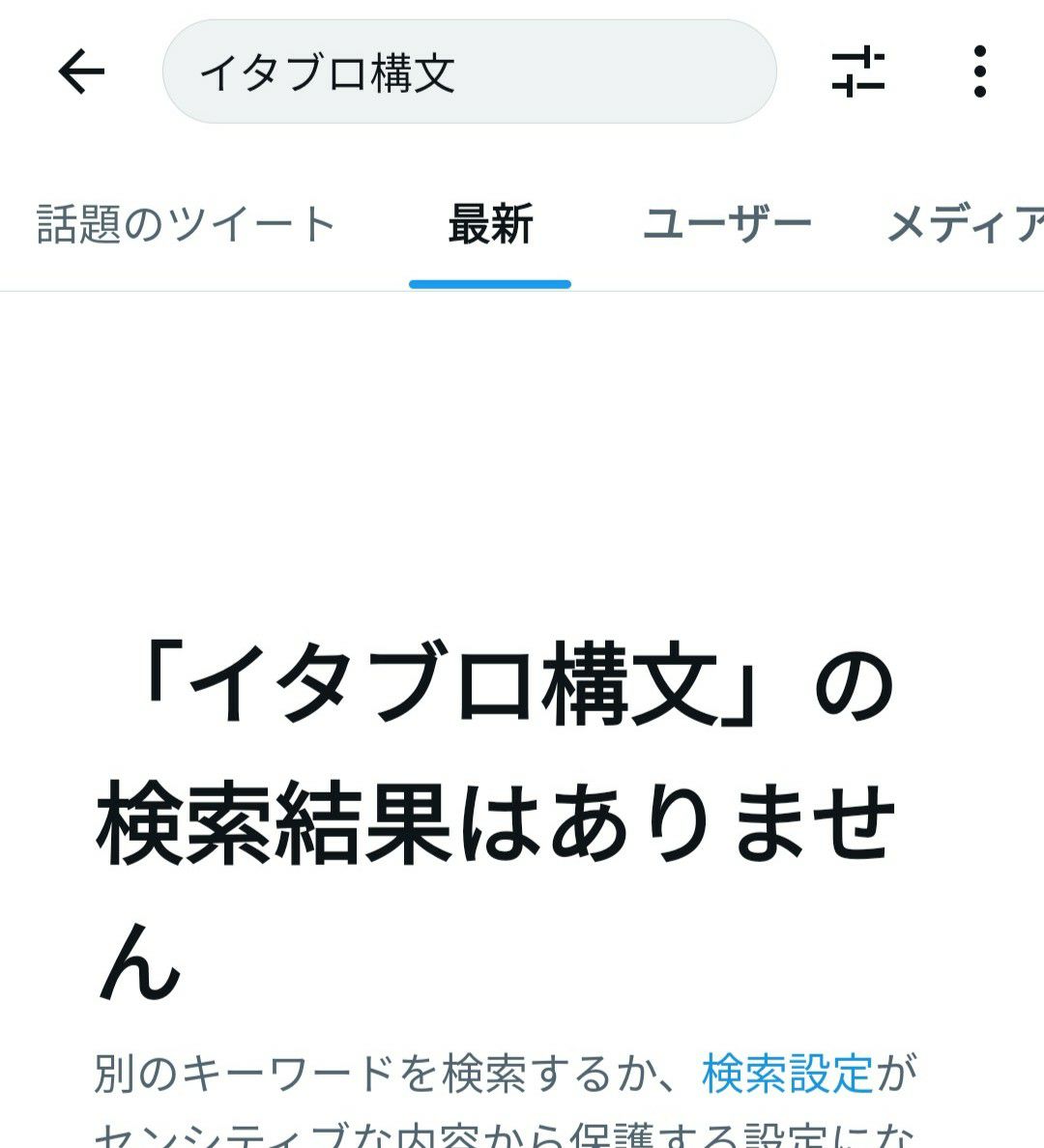Open the three-dot overflow menu
The width and height of the screenshot is (1044, 1148).
pyautogui.click(x=979, y=72)
